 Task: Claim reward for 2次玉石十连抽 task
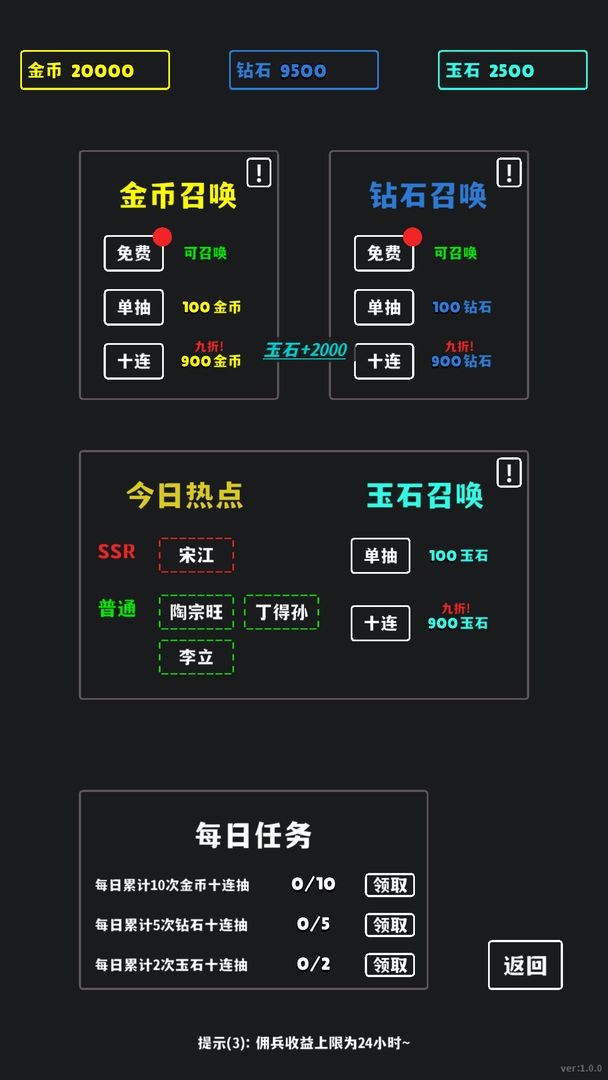point(389,965)
